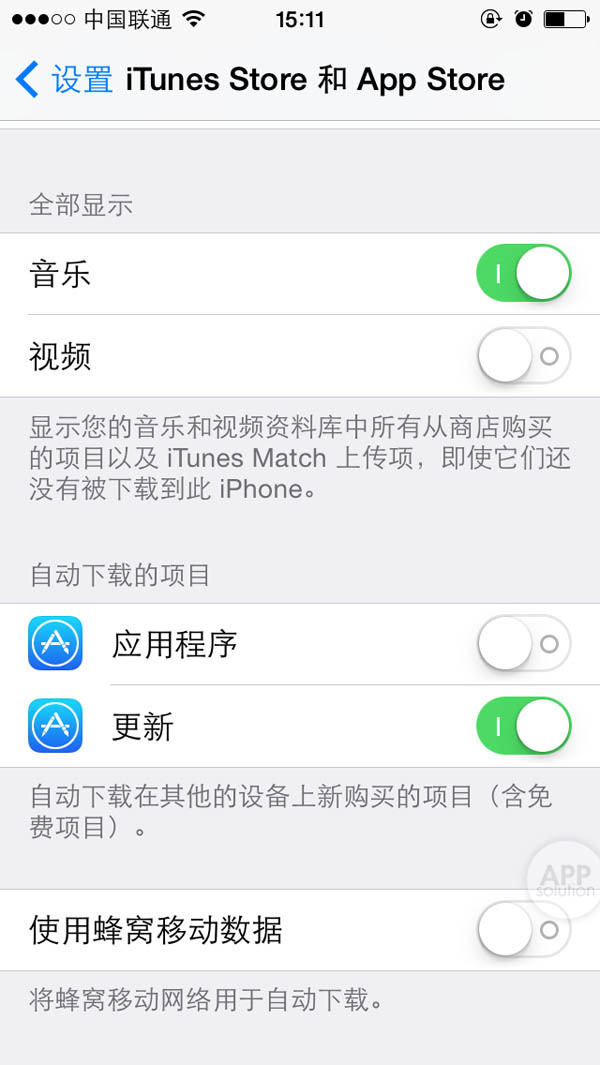The width and height of the screenshot is (600, 1065).
Task: Enable the 视频 switch
Action: [524, 356]
